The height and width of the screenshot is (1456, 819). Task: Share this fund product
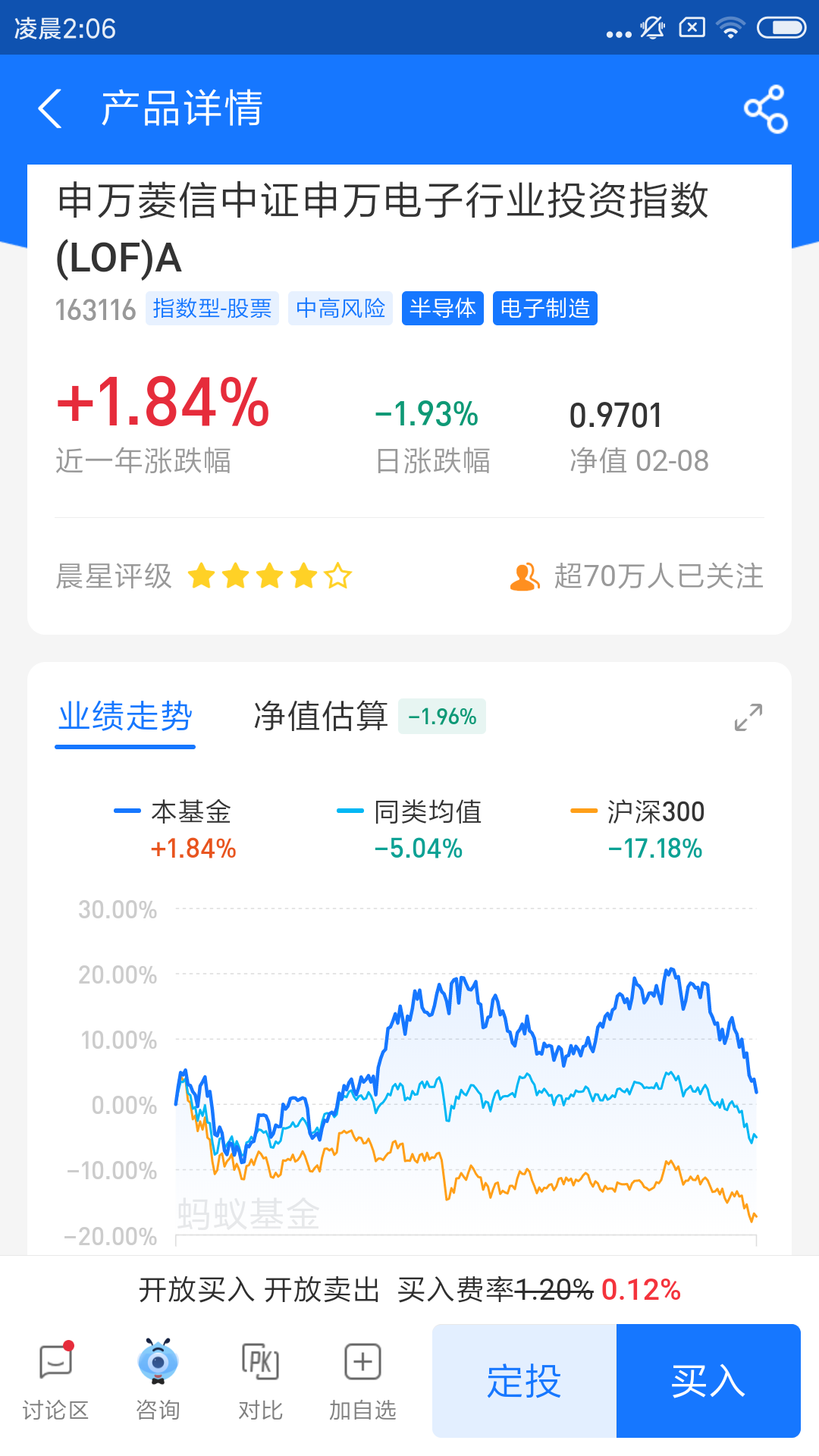point(766,108)
